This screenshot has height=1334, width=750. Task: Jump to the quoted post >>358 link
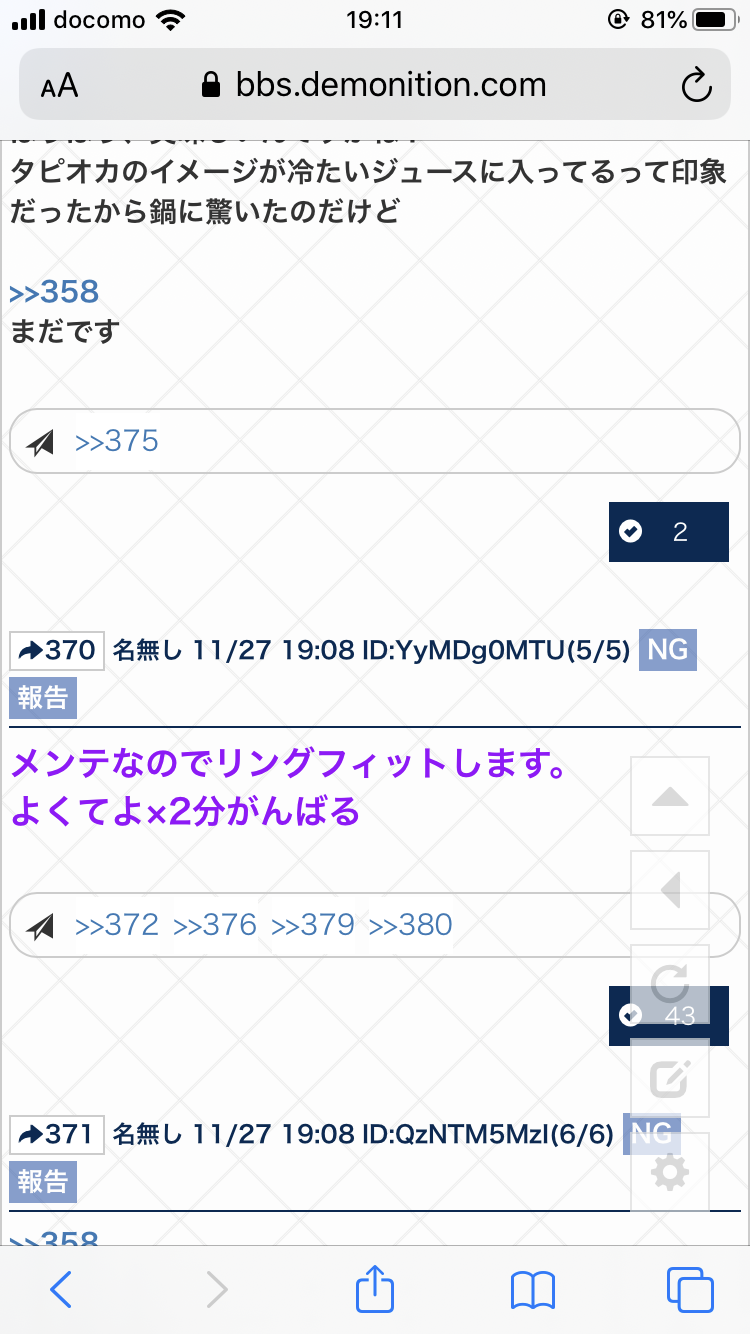click(x=55, y=292)
